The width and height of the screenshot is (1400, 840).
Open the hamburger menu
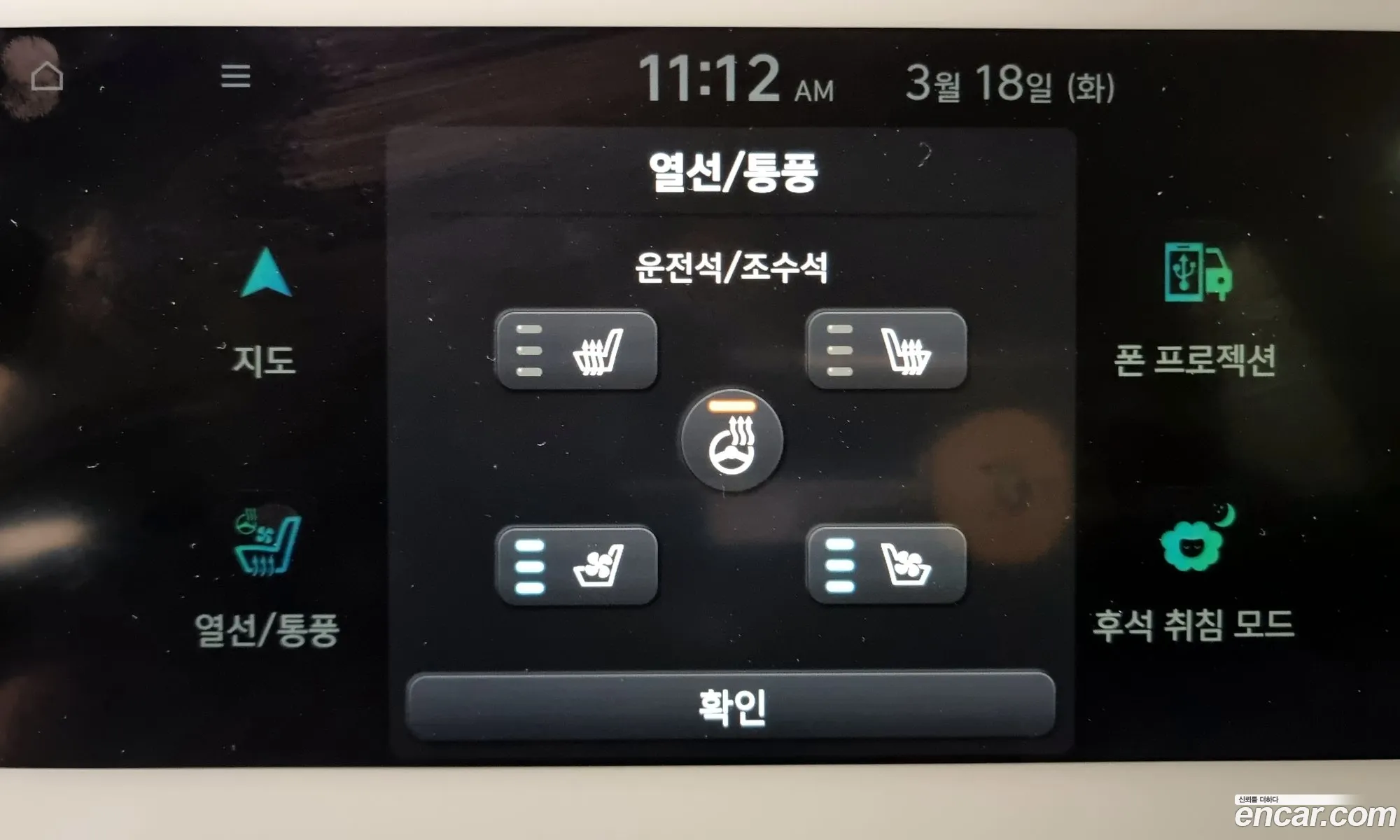point(235,76)
